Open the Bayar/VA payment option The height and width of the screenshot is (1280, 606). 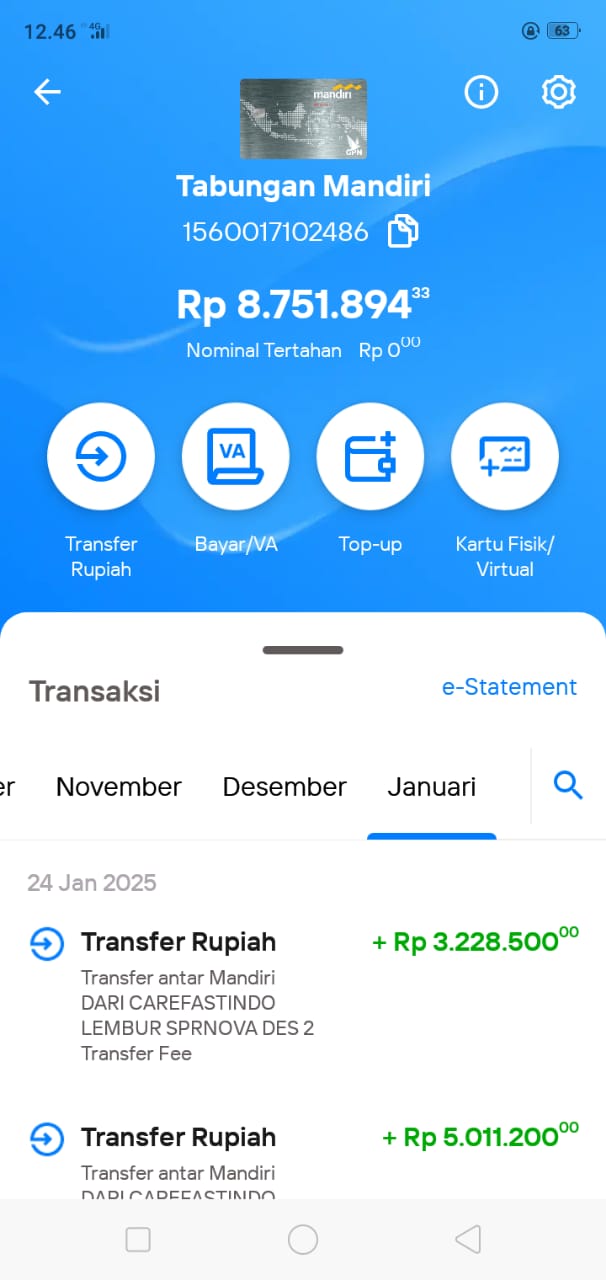coord(235,457)
